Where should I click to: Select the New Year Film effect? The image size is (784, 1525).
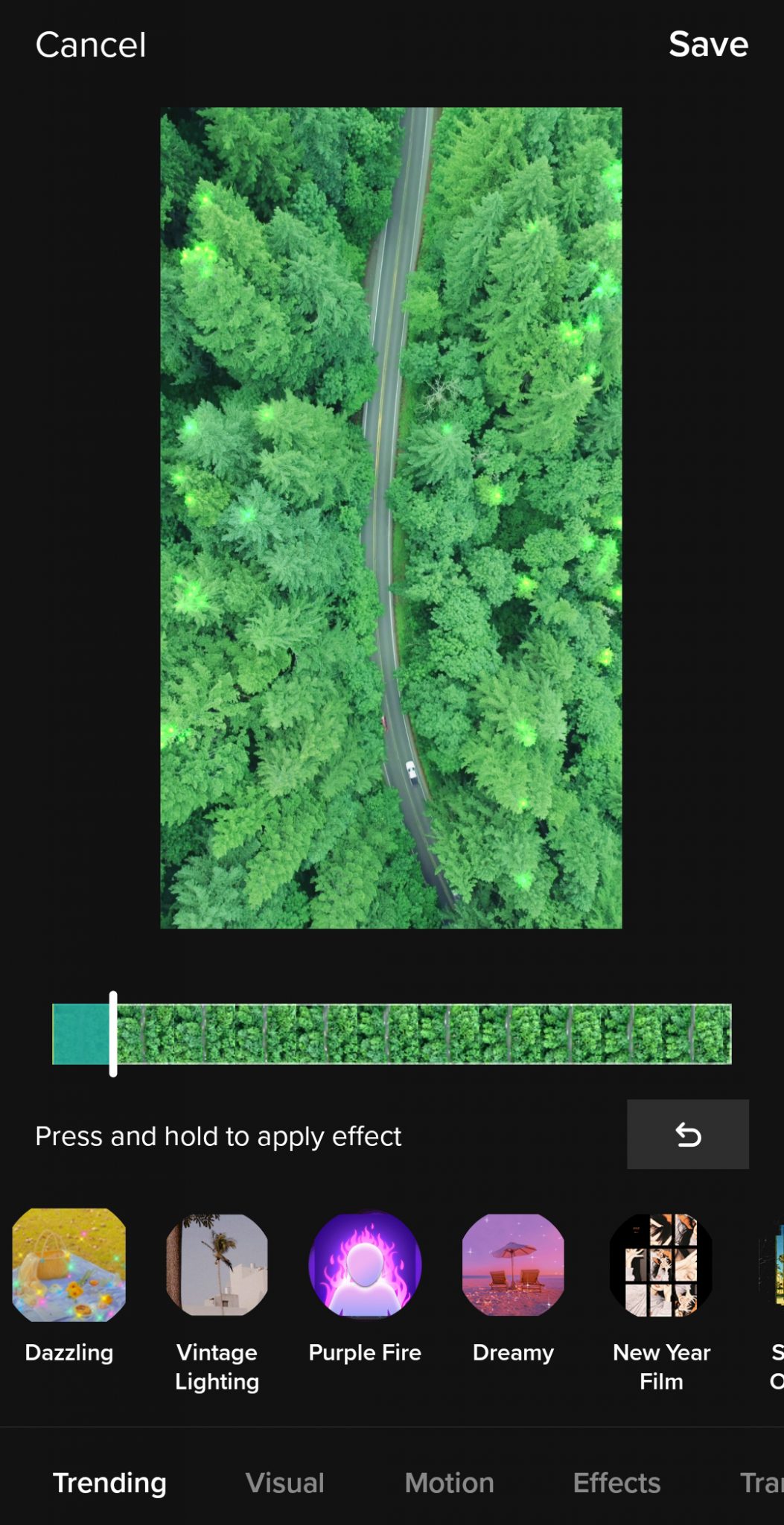point(661,1265)
